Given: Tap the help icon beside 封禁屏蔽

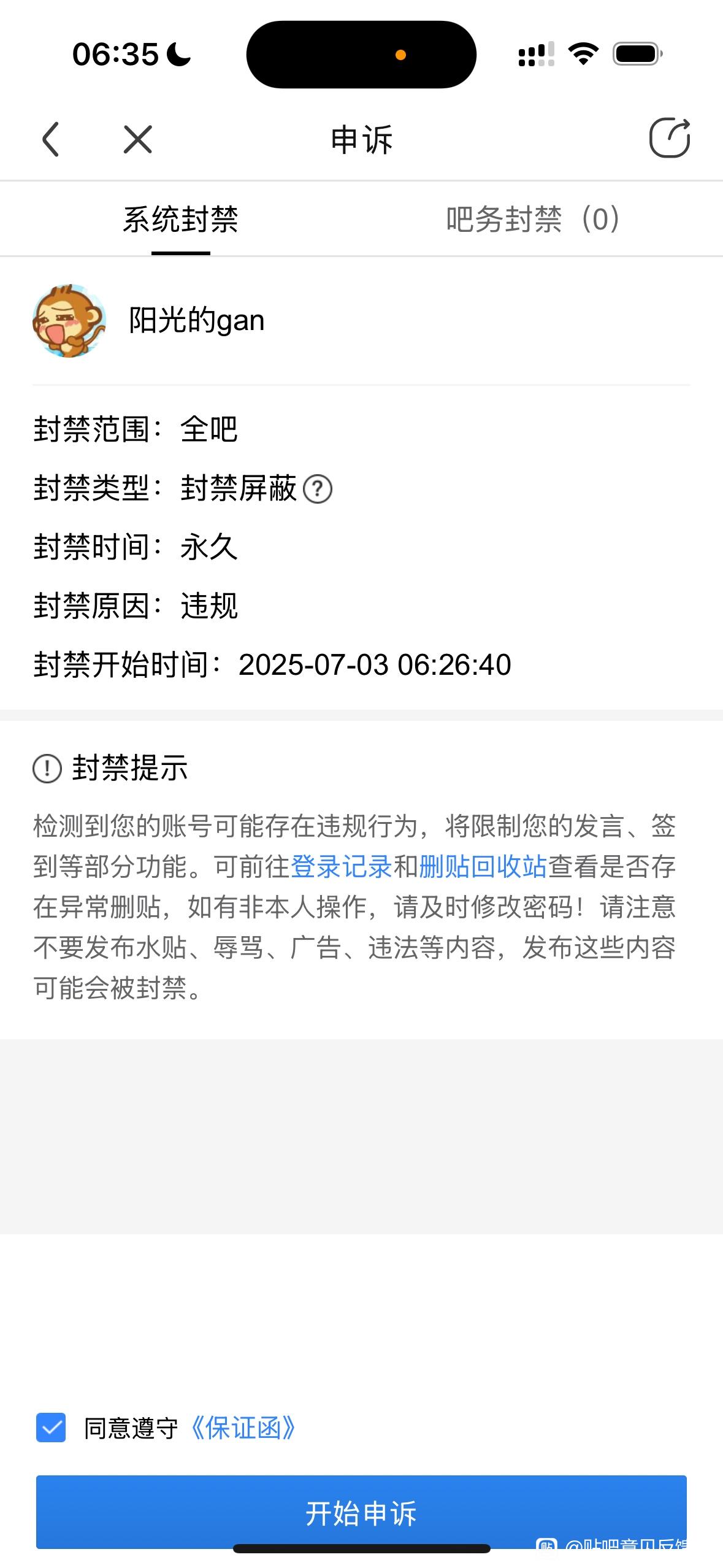Looking at the screenshot, I should [x=318, y=490].
